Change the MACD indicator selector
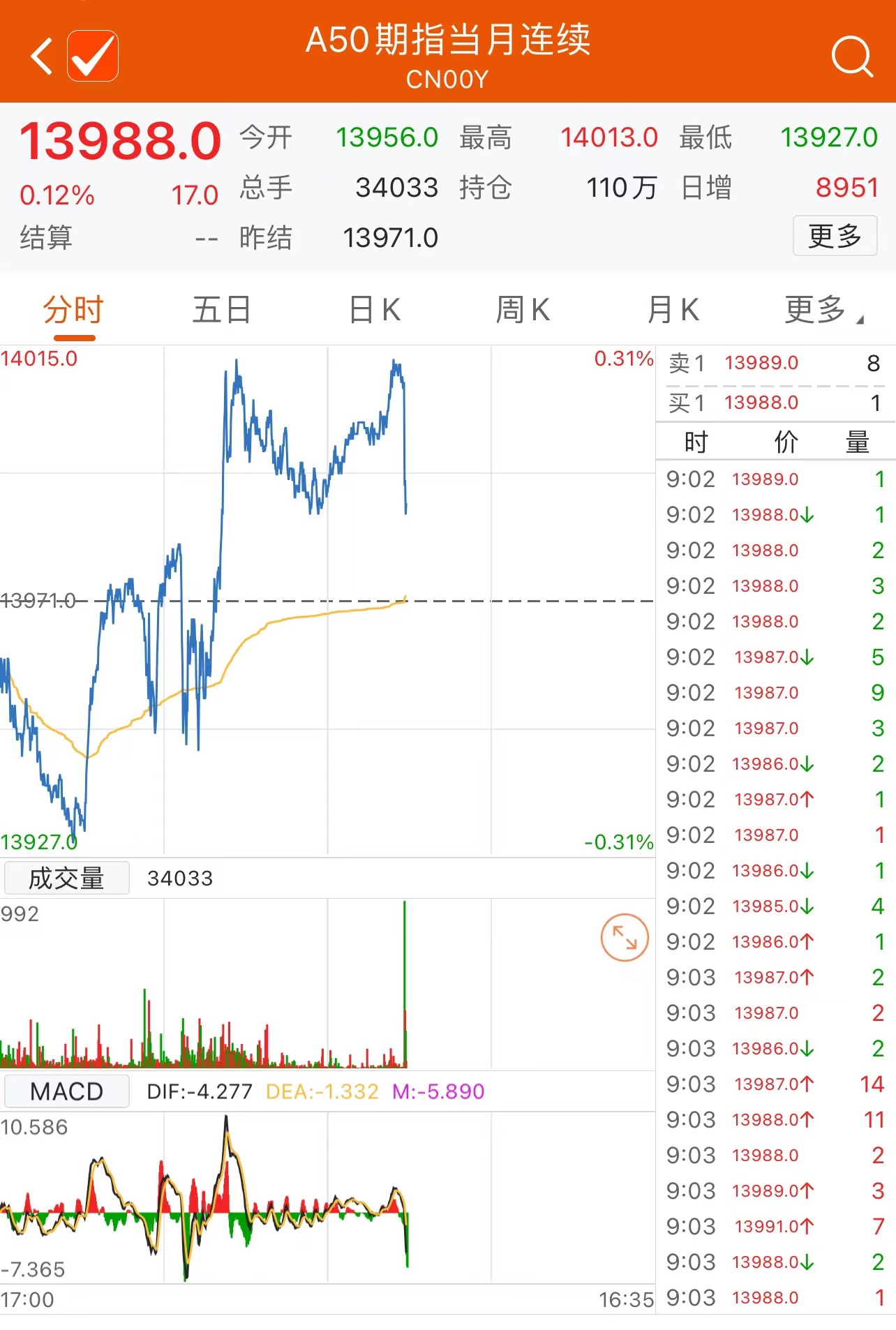 click(x=66, y=1091)
